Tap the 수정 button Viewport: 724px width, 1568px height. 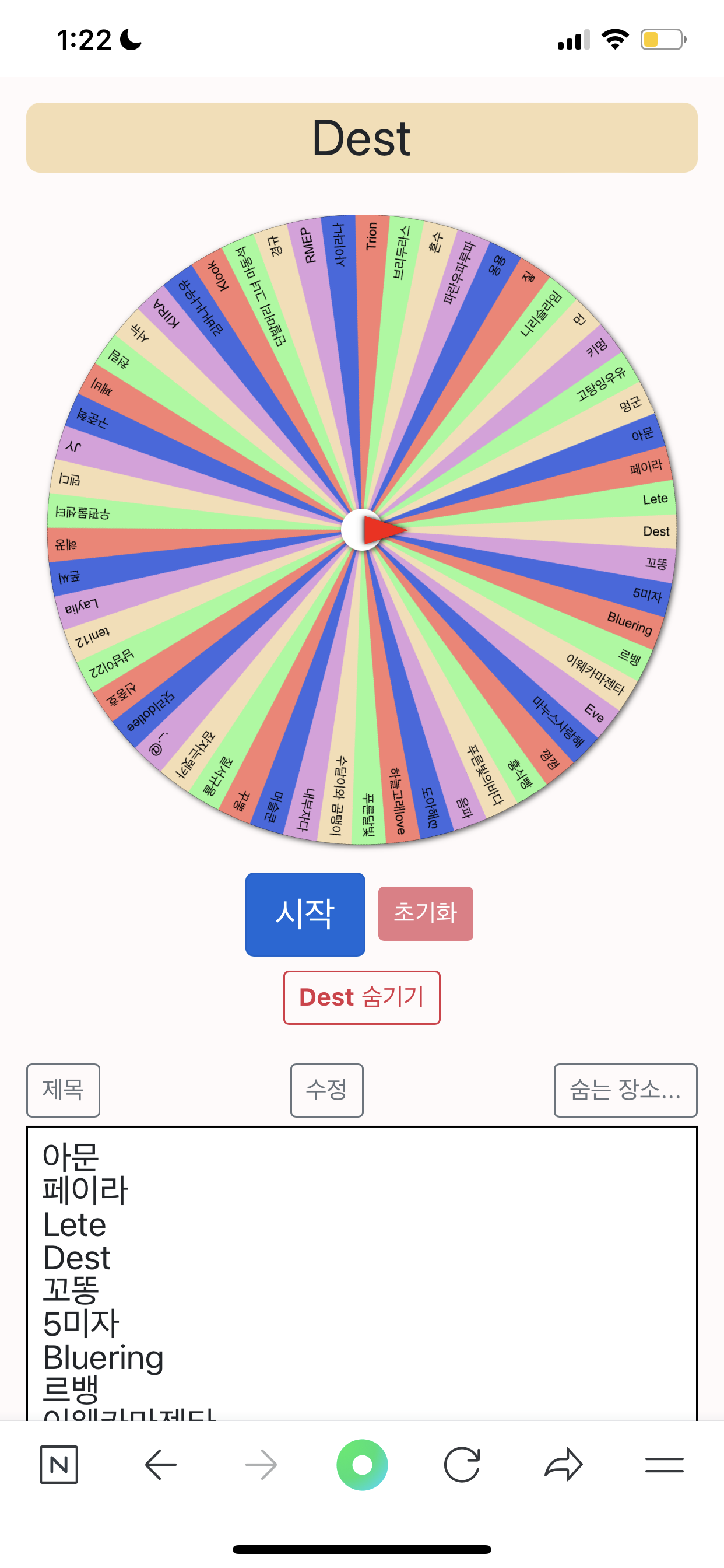(x=326, y=1090)
